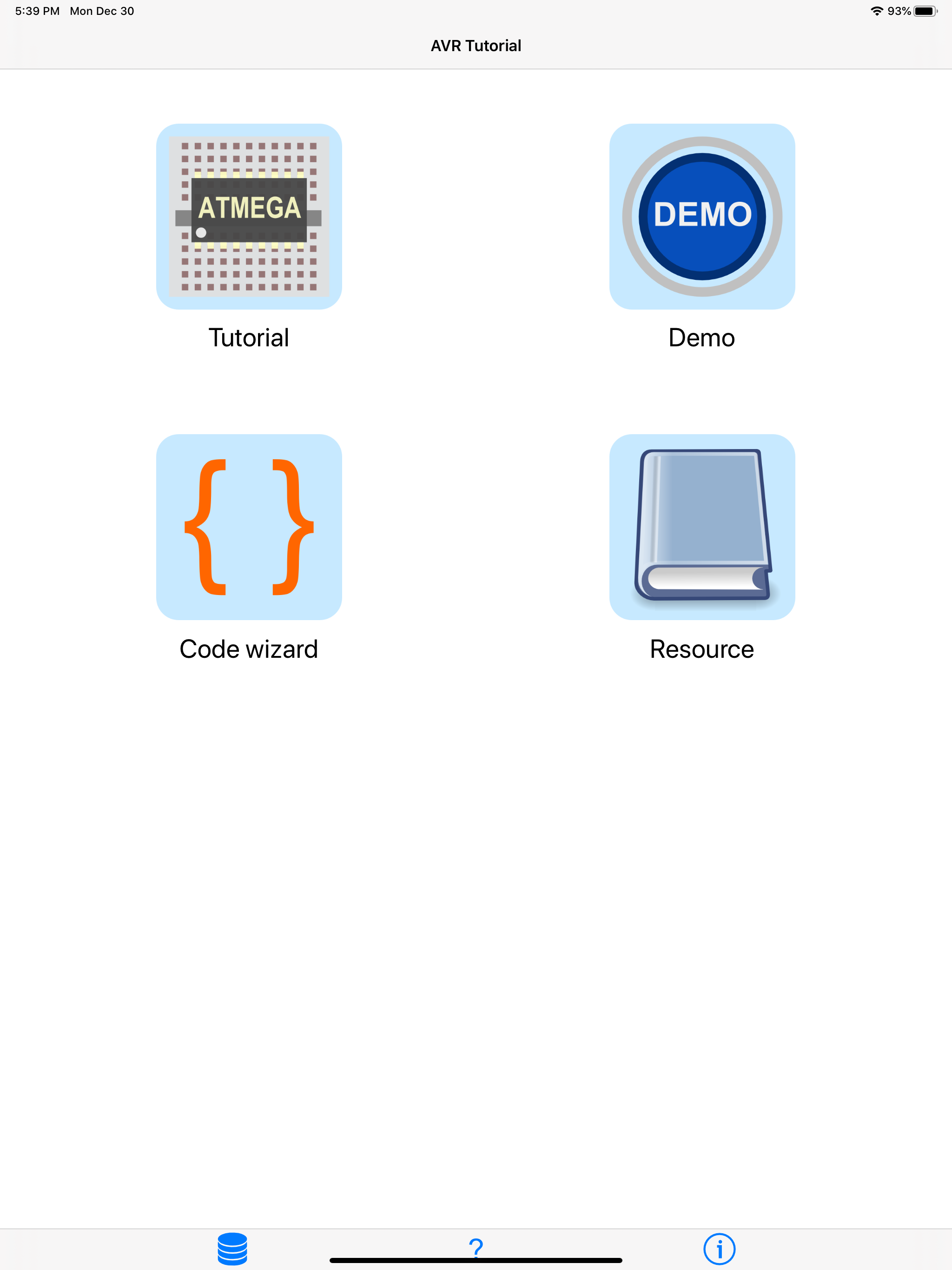This screenshot has height=1270, width=952.
Task: Click the Tutorial label text
Action: [249, 337]
